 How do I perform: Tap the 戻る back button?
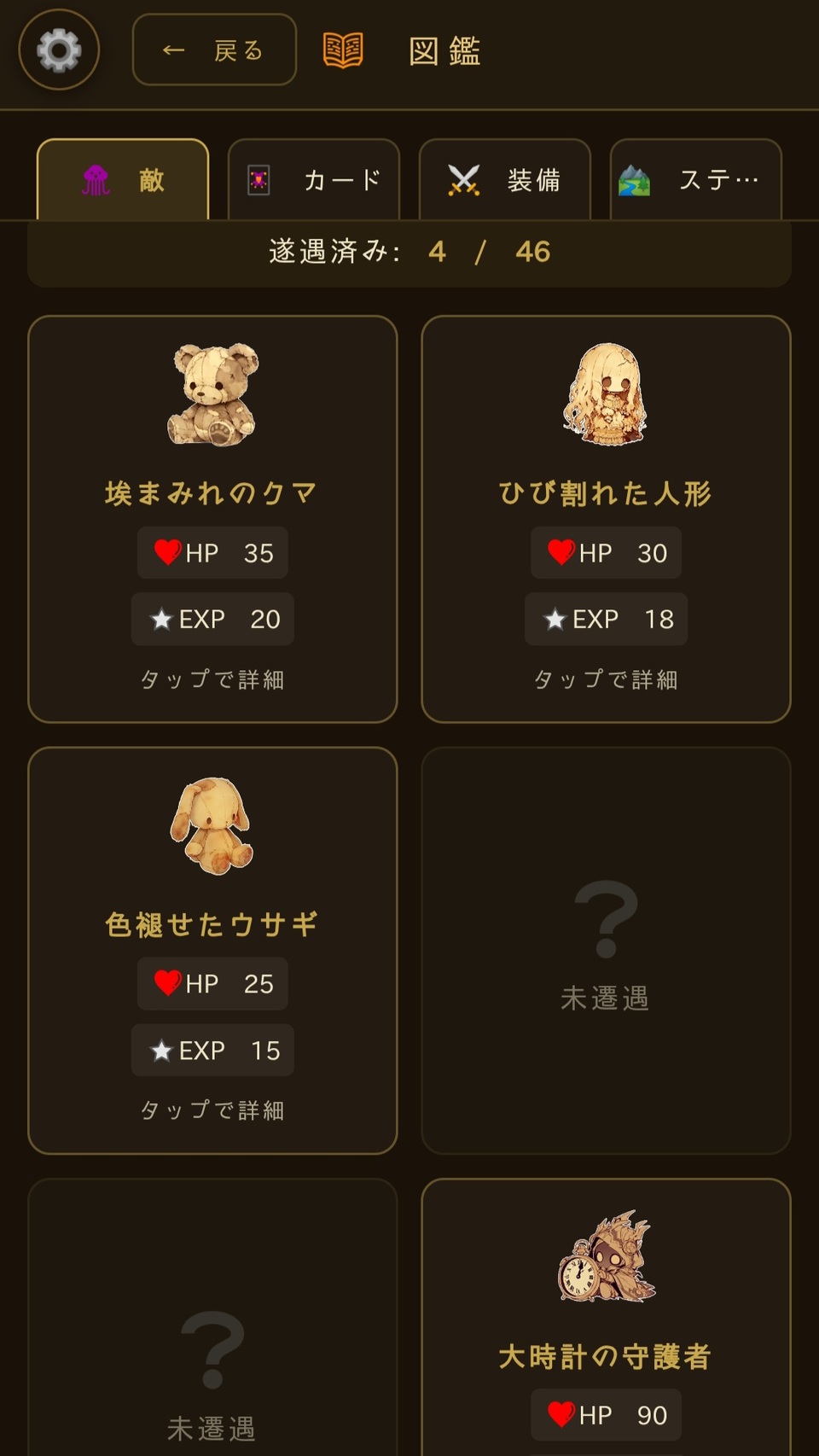[214, 50]
